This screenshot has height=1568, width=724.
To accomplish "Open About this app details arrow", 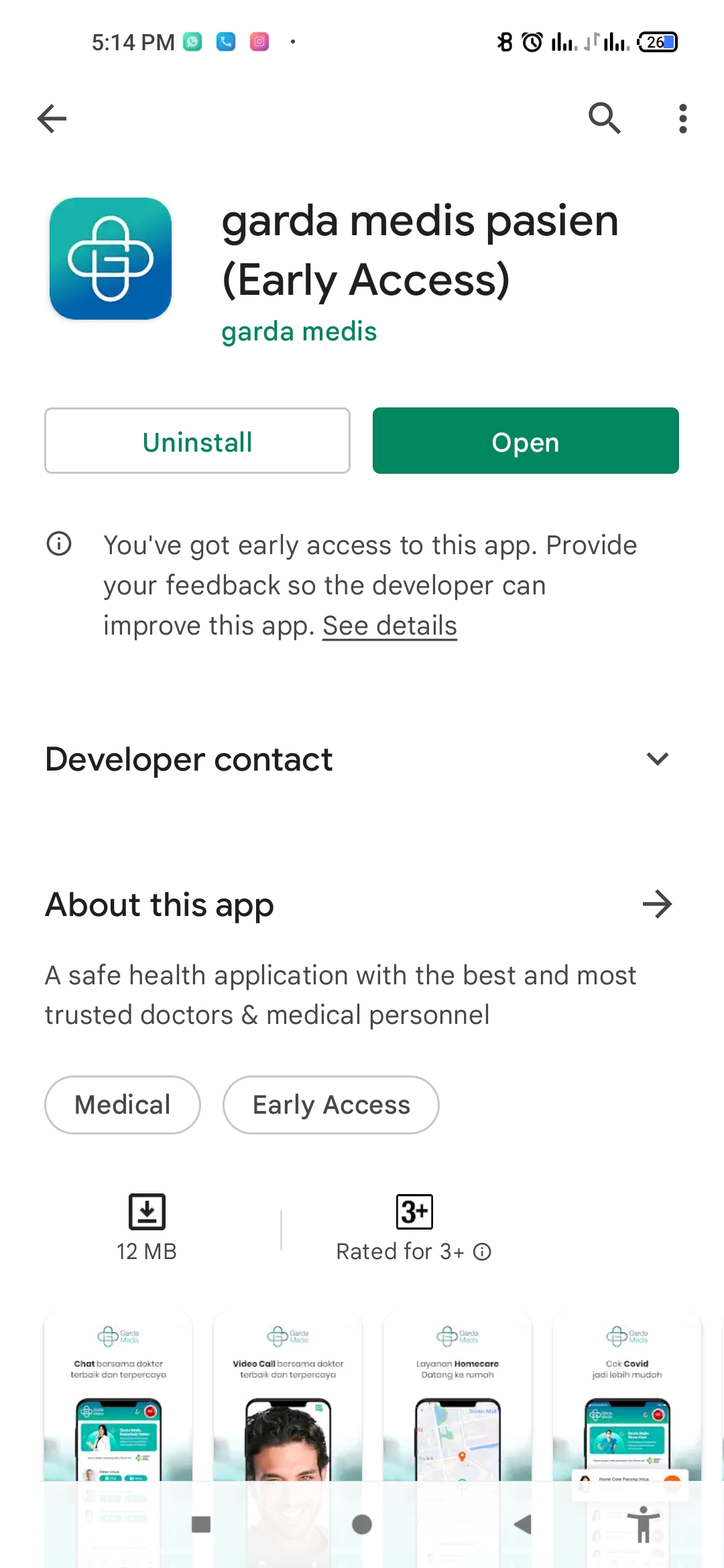I will point(657,905).
